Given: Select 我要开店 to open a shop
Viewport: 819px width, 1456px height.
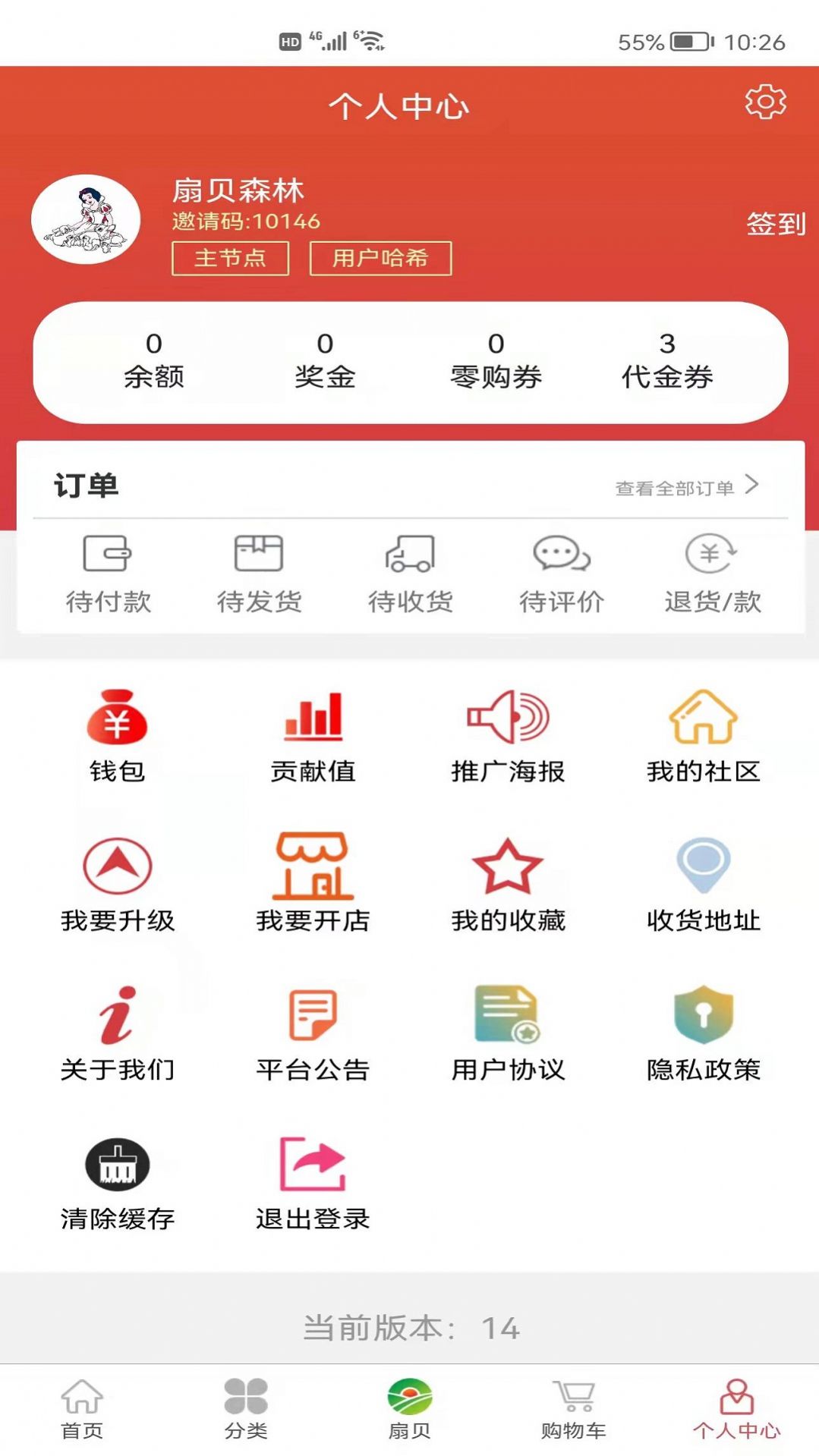Looking at the screenshot, I should 313,883.
